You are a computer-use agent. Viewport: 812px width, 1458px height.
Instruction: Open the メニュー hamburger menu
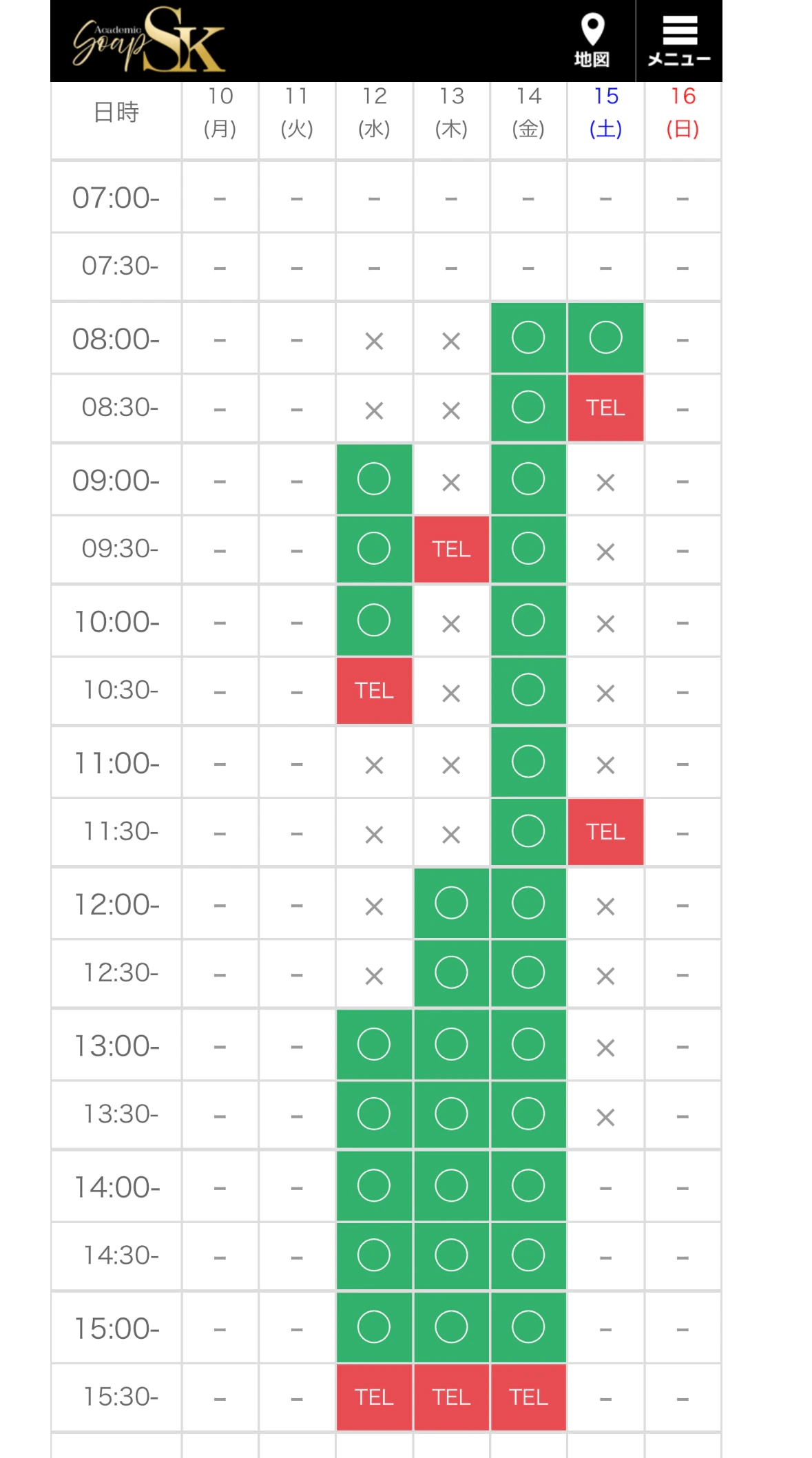(679, 41)
